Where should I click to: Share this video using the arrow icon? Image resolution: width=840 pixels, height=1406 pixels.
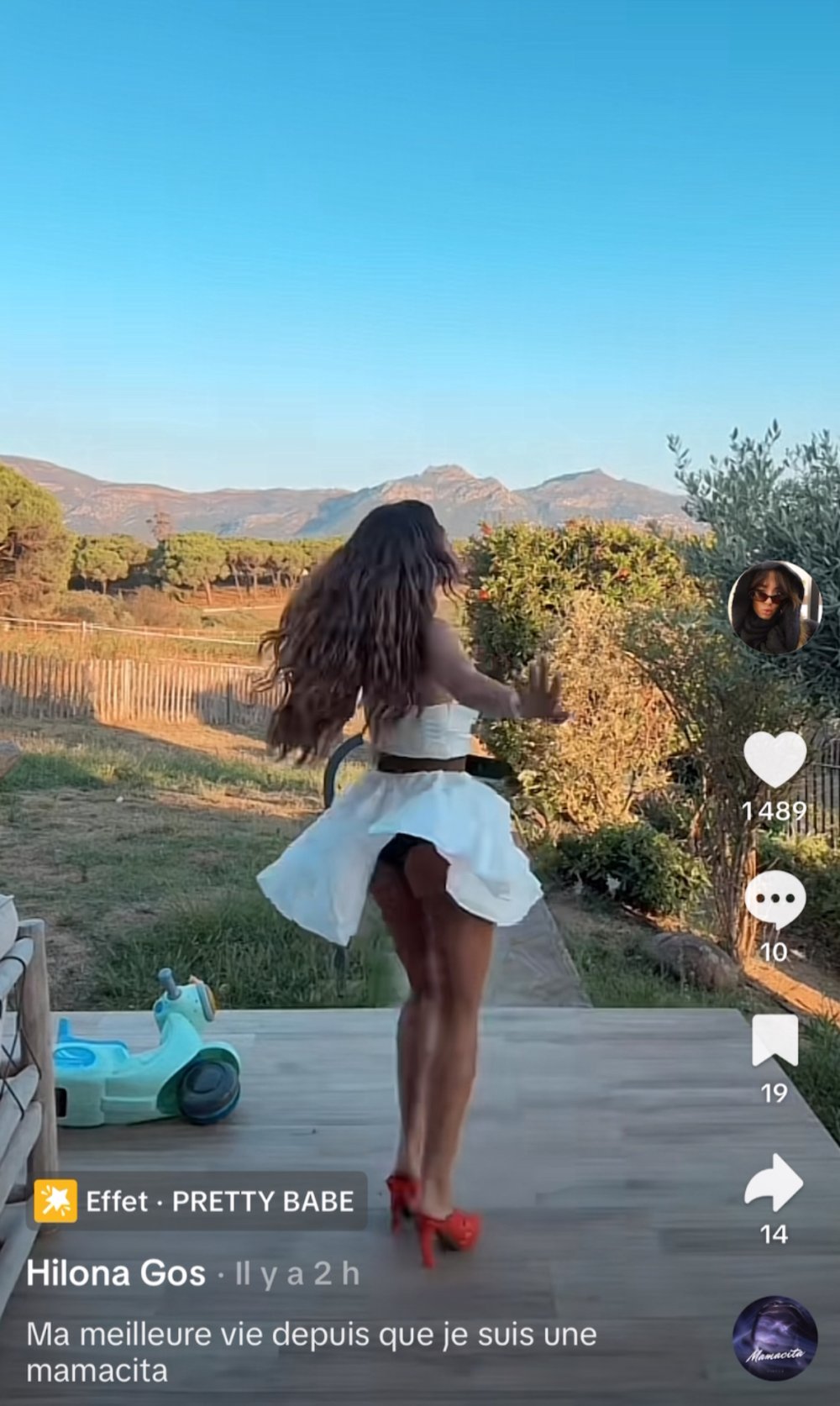coord(774,1182)
